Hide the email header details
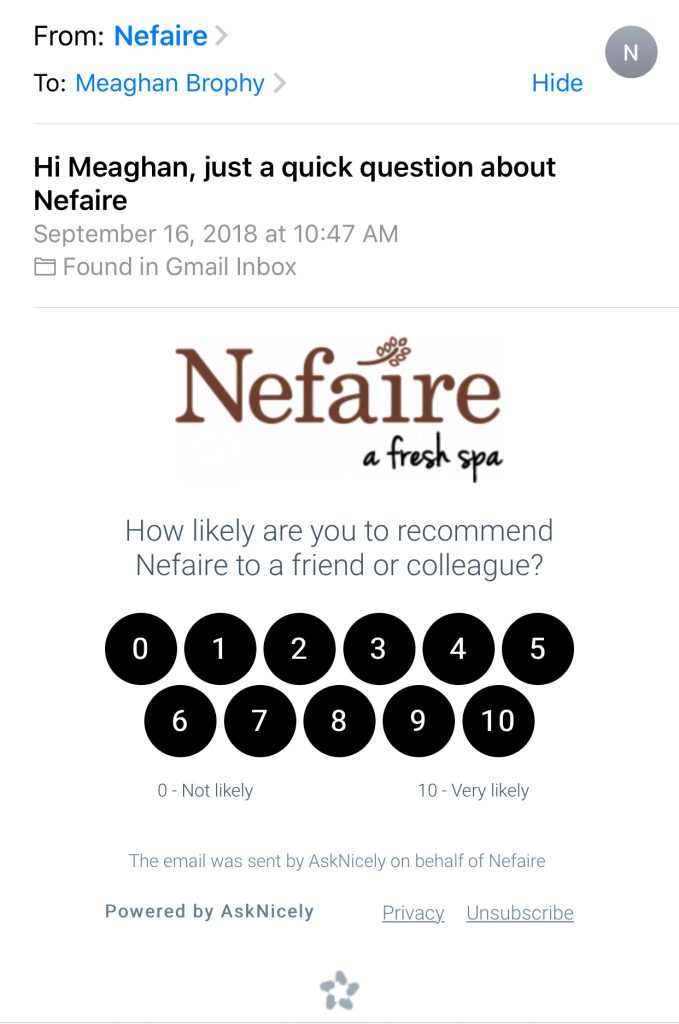This screenshot has height=1024, width=679. coord(557,83)
